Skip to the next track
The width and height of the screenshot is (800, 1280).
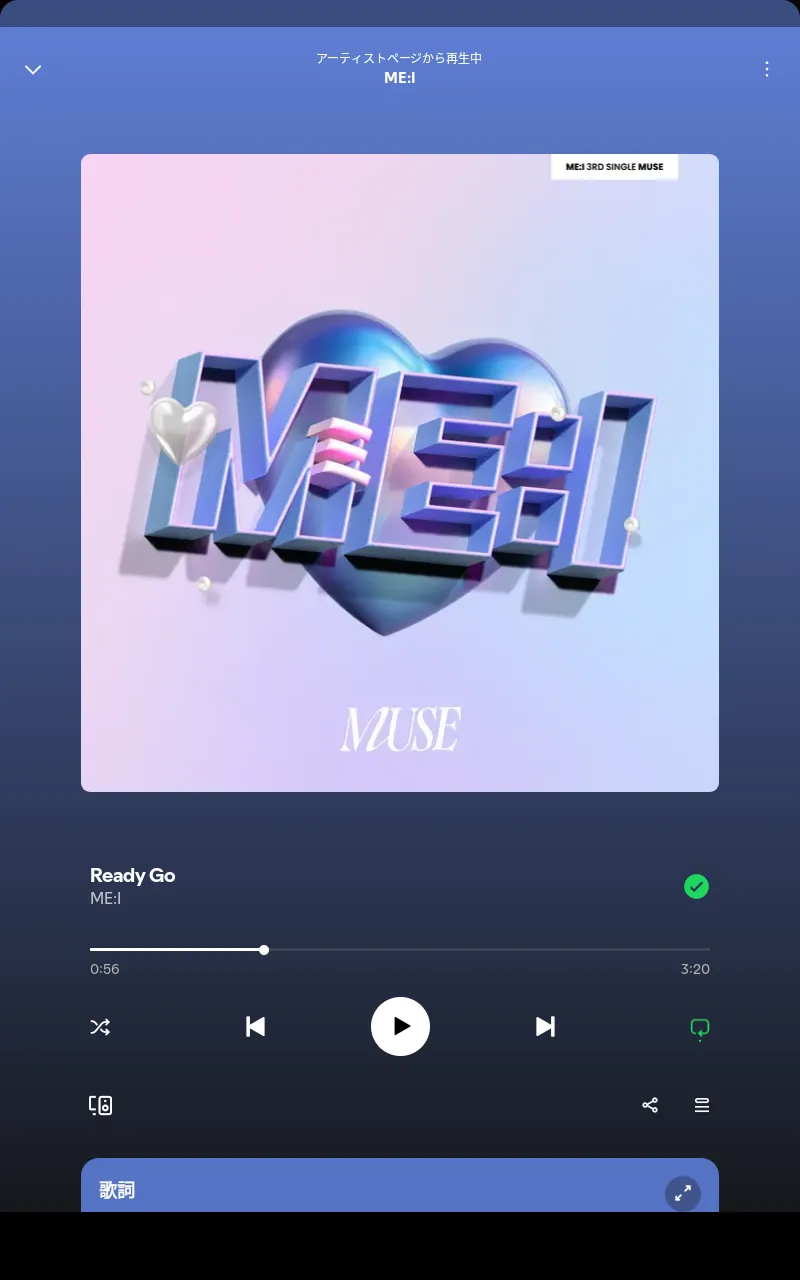[x=545, y=1027]
